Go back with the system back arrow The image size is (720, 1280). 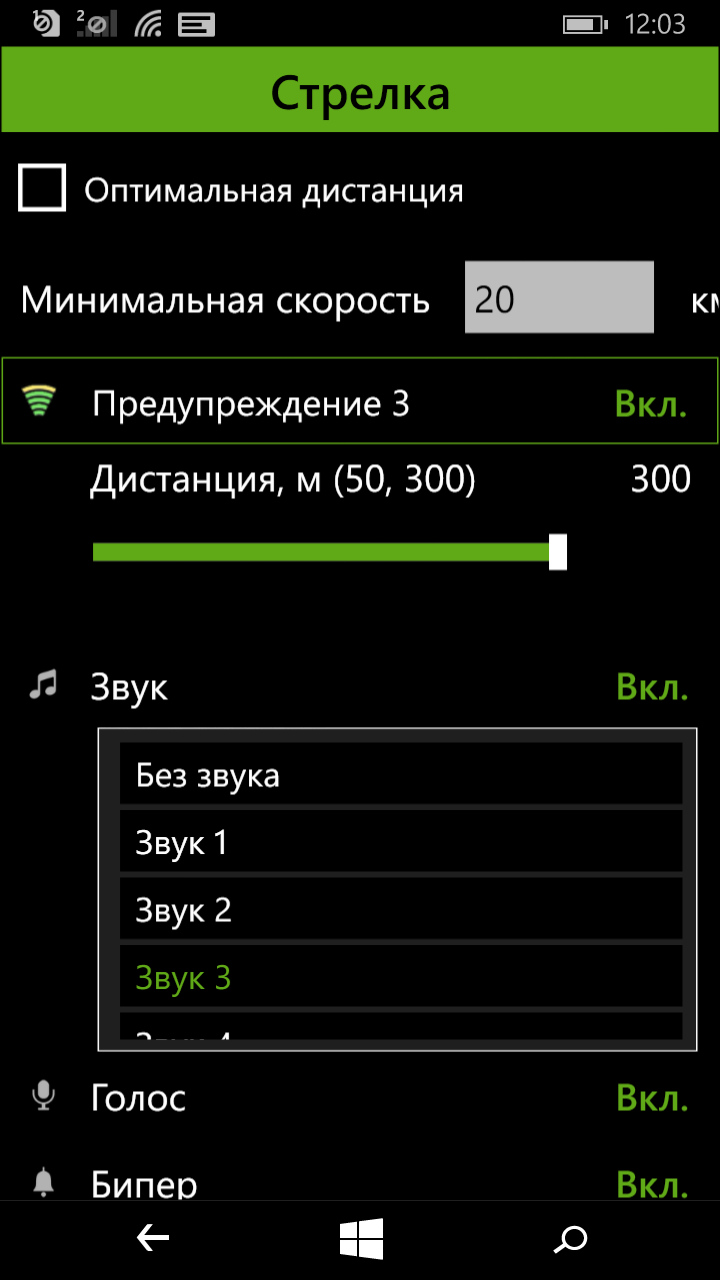(152, 1240)
